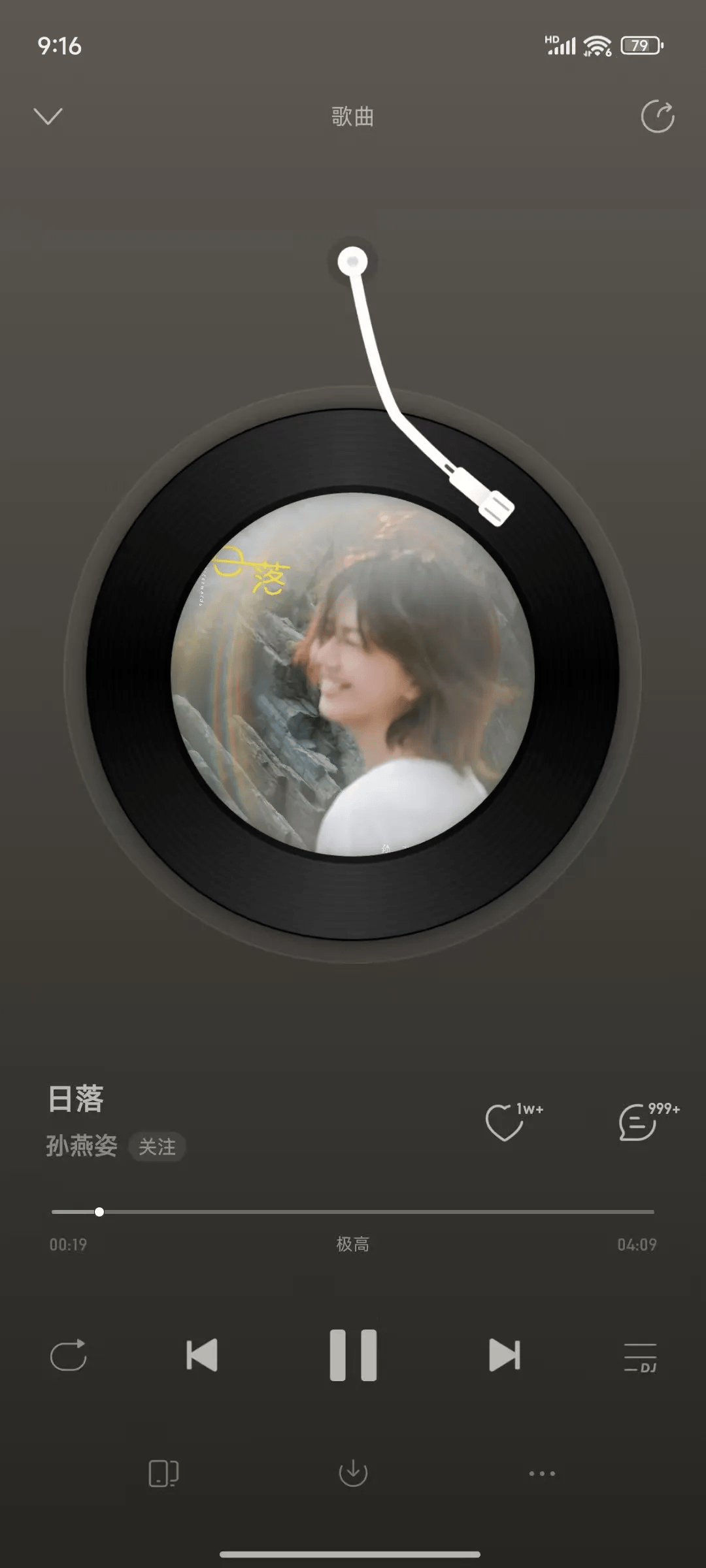Like the song 日落
The image size is (706, 1568).
coord(504,1122)
